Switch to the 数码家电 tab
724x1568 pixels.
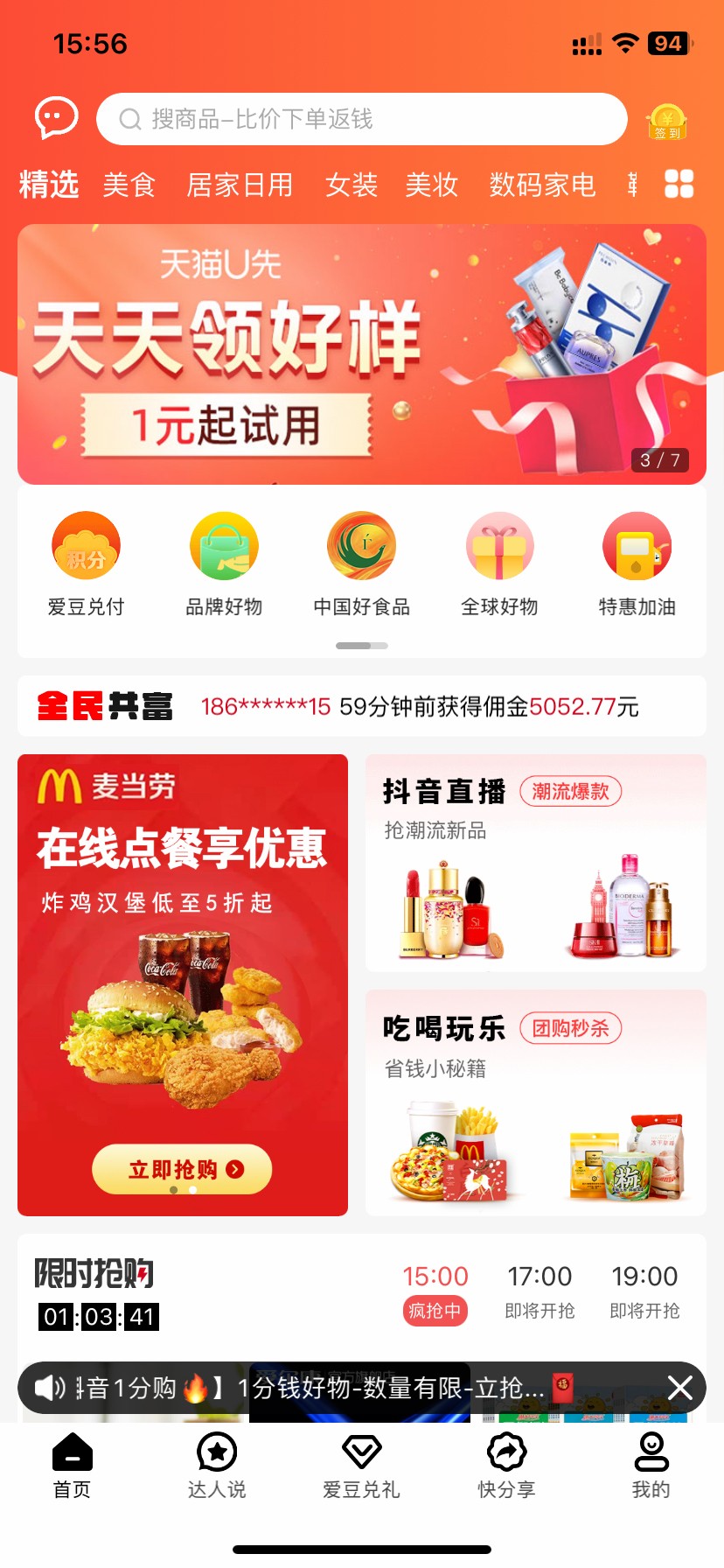542,185
